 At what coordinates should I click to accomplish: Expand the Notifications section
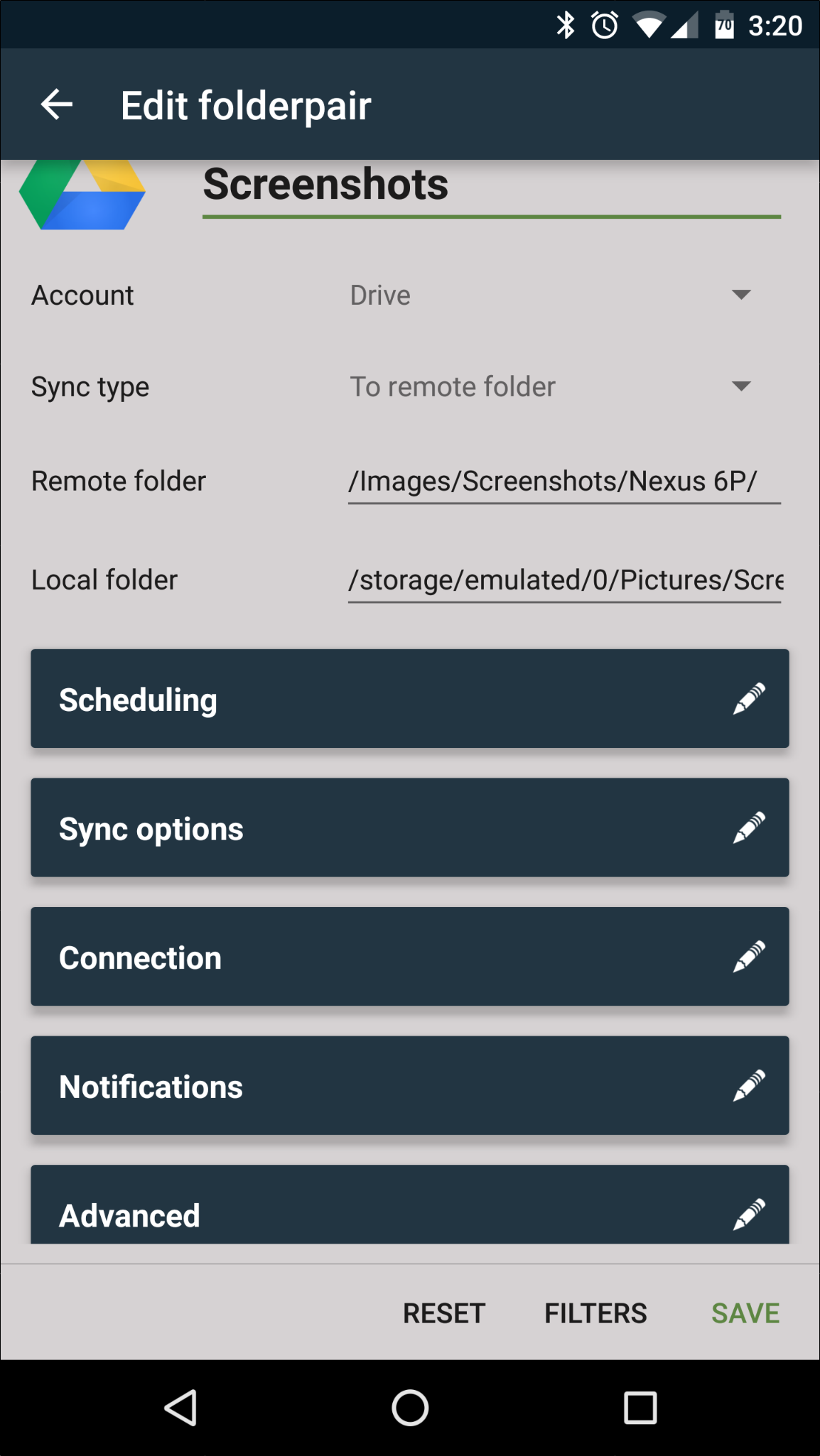(409, 1086)
